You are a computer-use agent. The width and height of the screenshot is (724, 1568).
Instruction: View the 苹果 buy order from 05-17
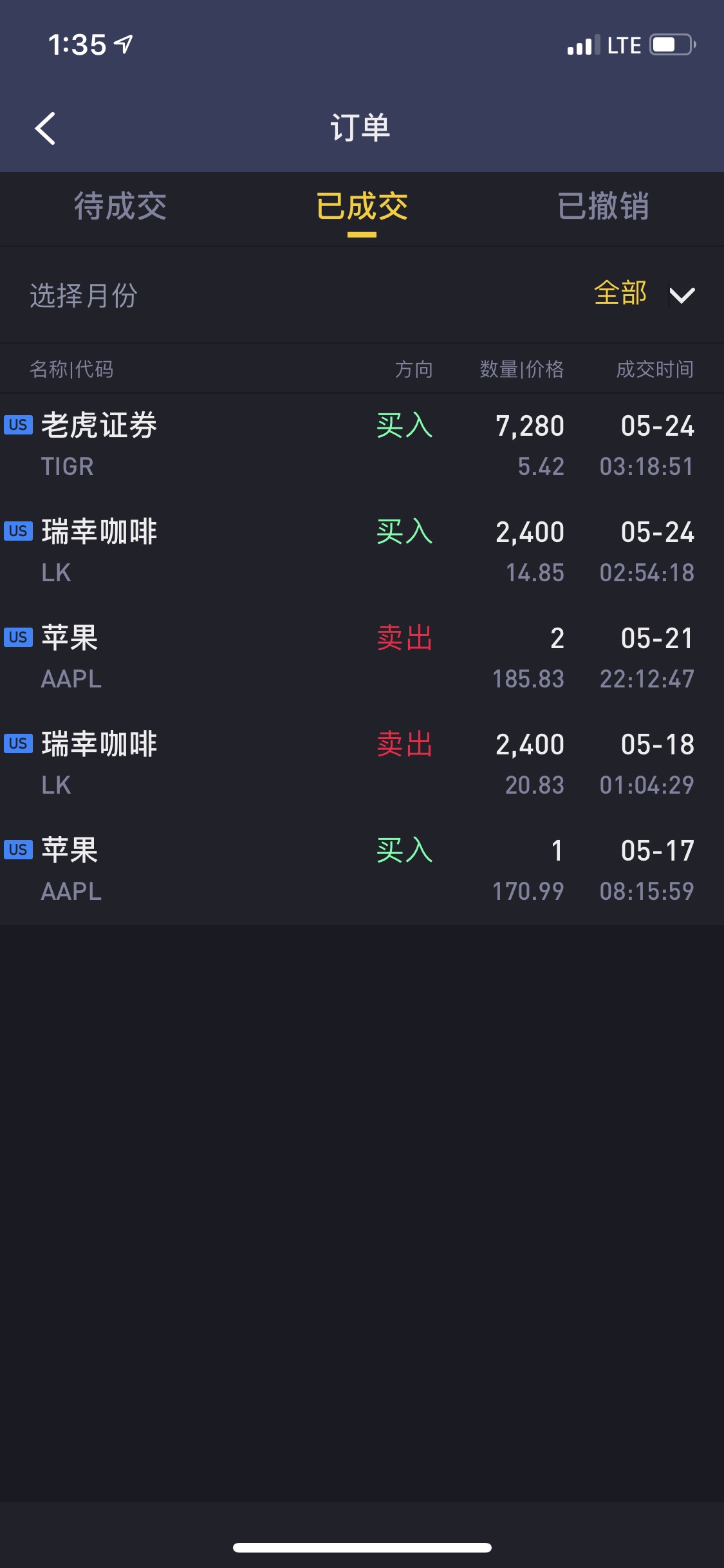[362, 870]
